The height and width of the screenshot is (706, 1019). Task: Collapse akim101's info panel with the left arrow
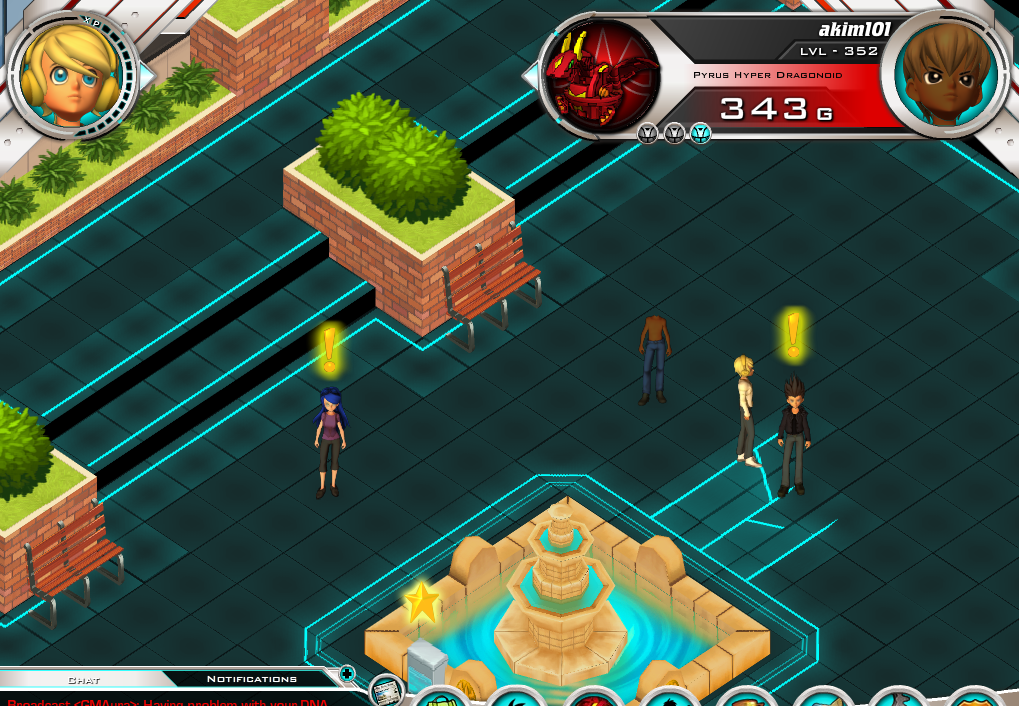tap(530, 74)
